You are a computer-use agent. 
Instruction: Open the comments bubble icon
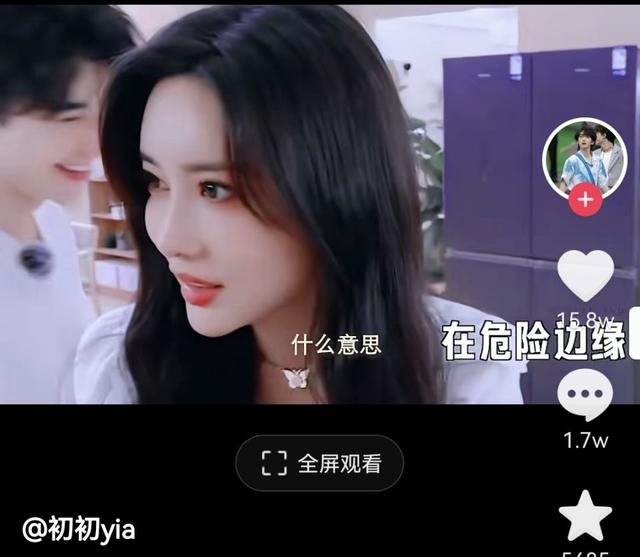pos(586,396)
